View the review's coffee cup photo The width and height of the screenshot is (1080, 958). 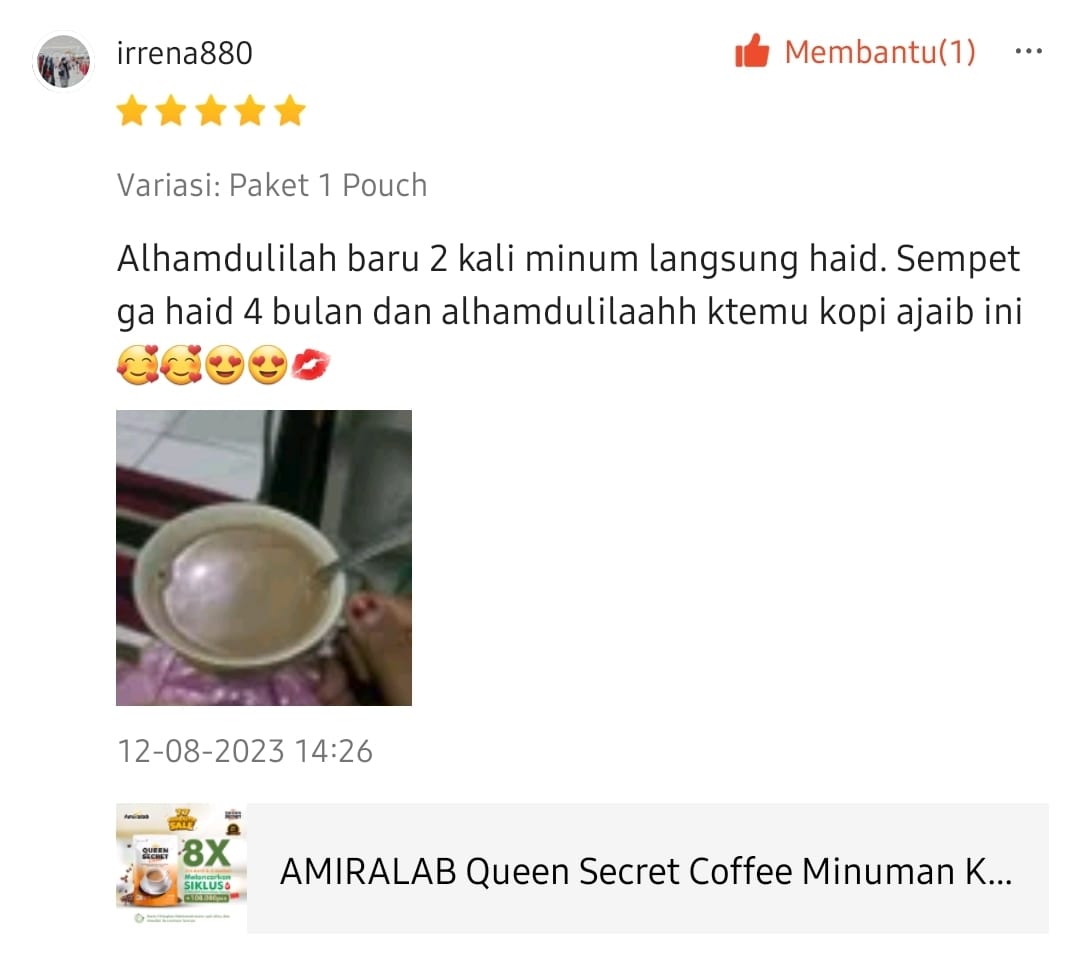point(264,557)
